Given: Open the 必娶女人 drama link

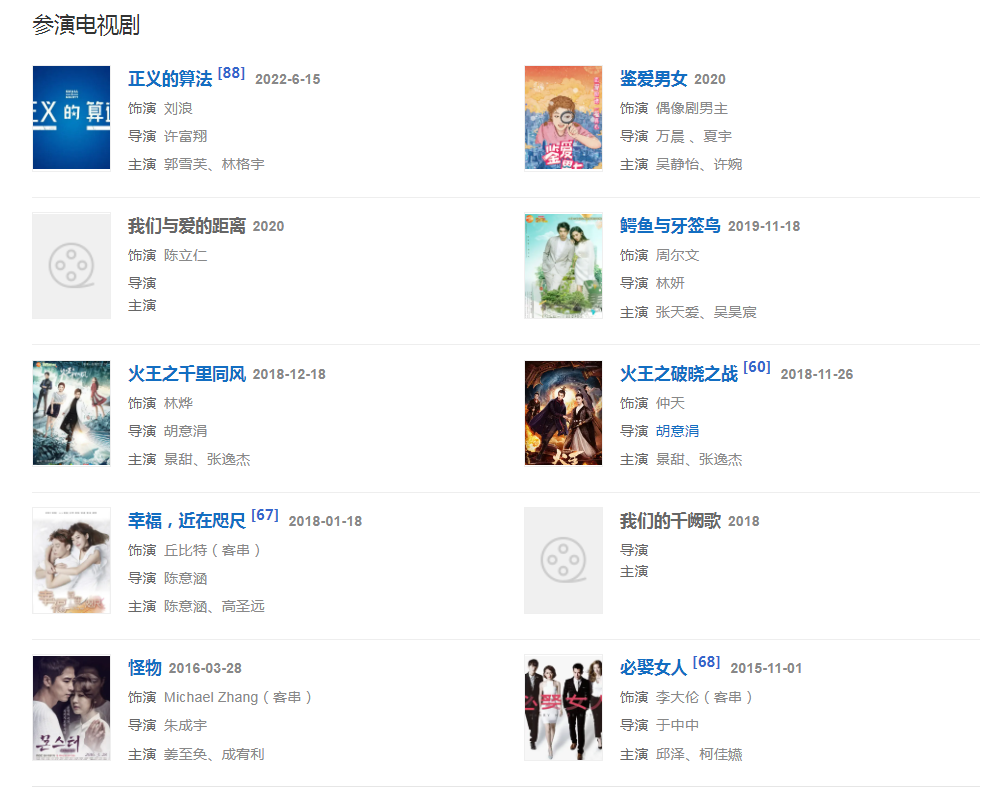Looking at the screenshot, I should tap(653, 668).
